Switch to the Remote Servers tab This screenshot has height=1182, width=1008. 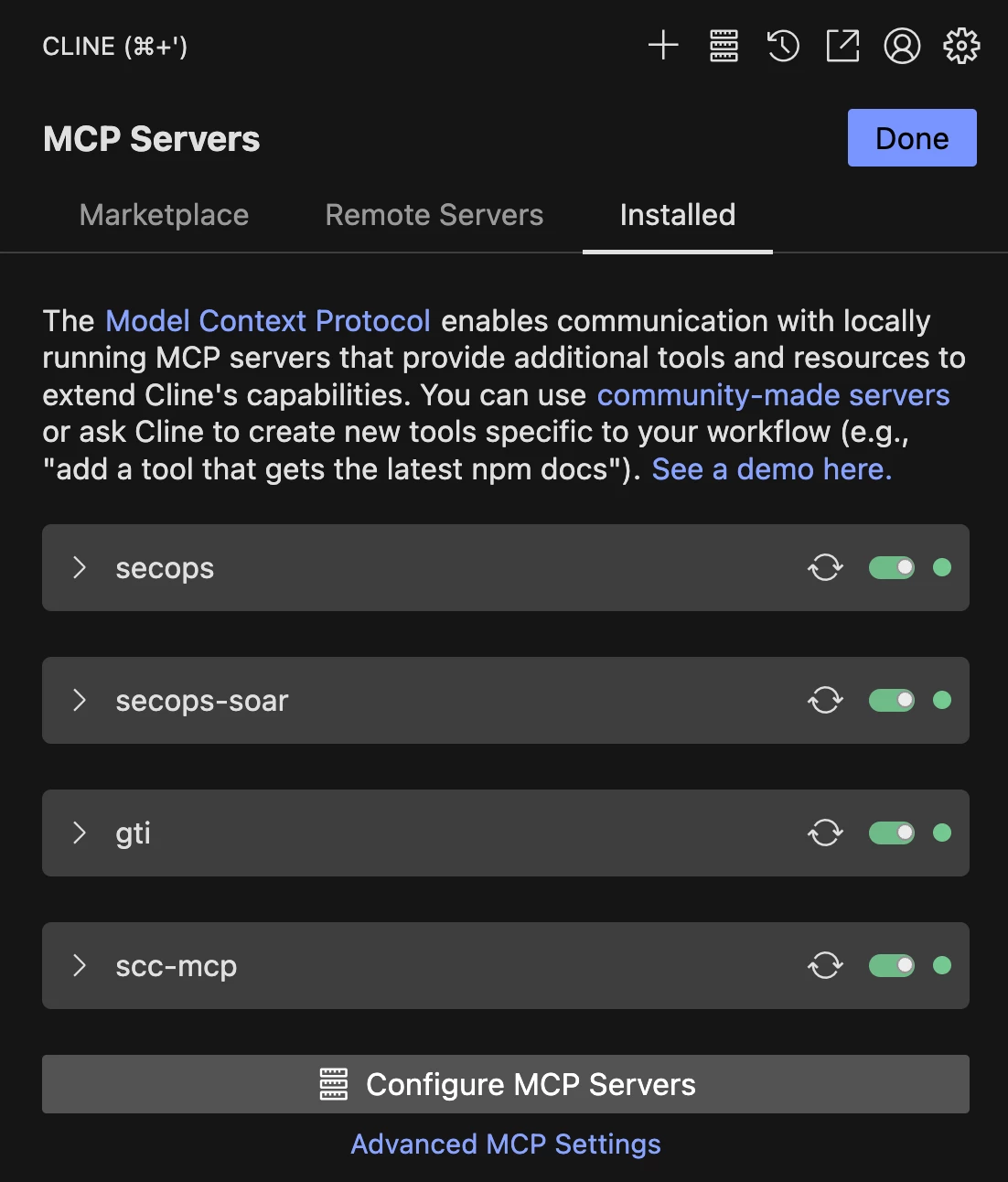pos(434,215)
